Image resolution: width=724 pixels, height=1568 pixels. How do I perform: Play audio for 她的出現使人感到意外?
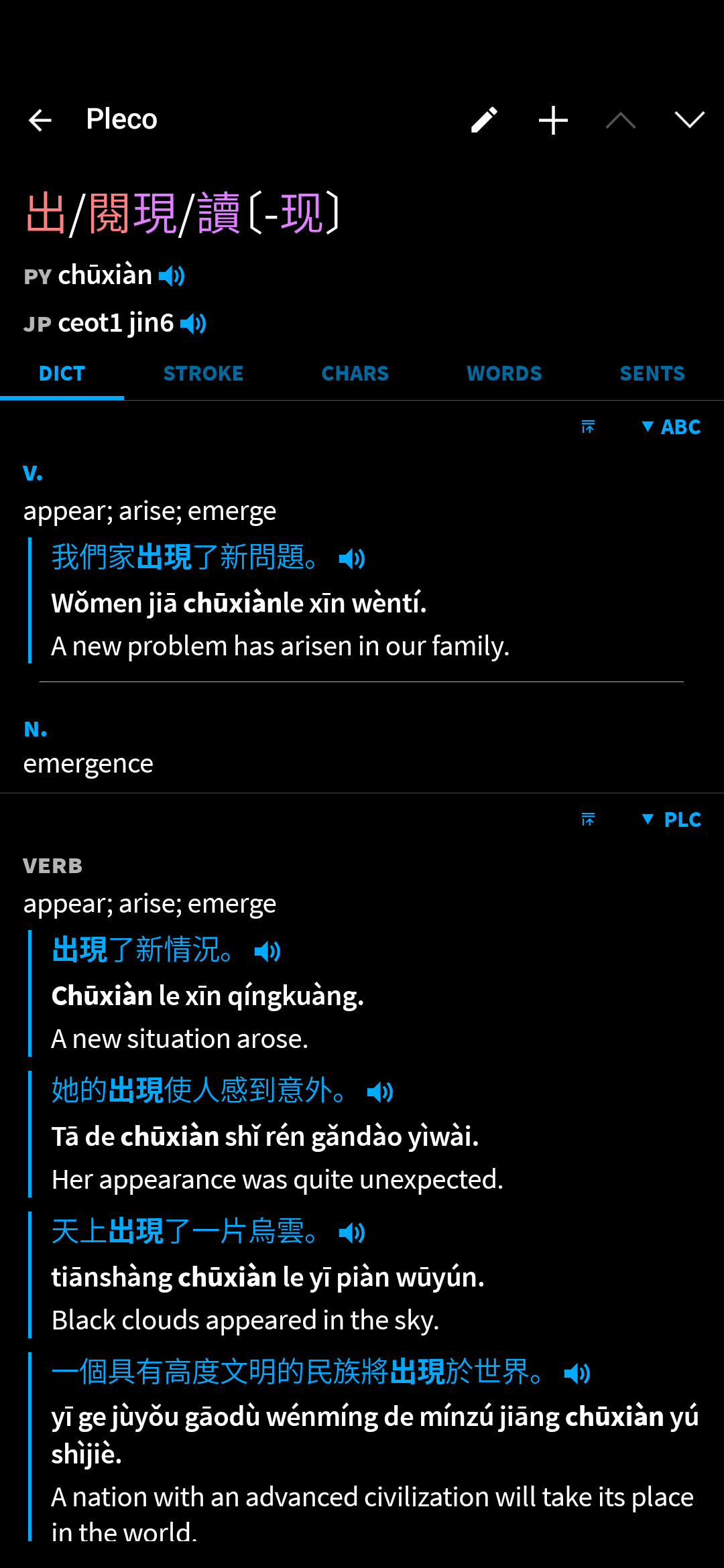pyautogui.click(x=380, y=1092)
